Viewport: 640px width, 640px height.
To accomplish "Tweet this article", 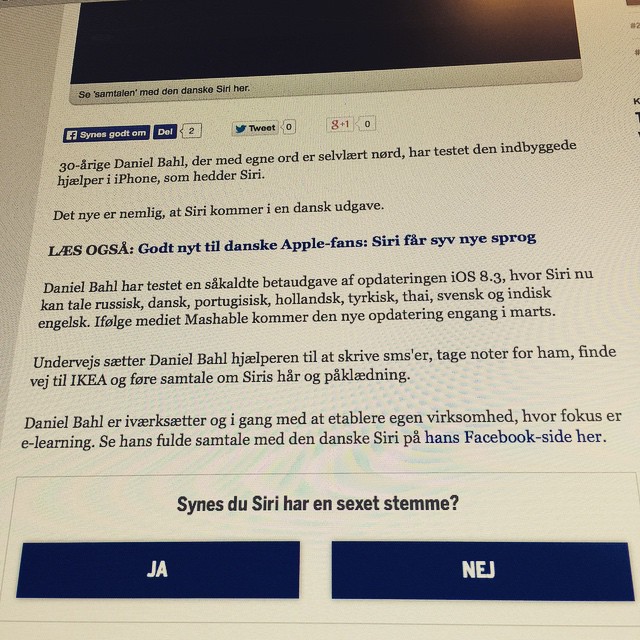I will pos(255,128).
